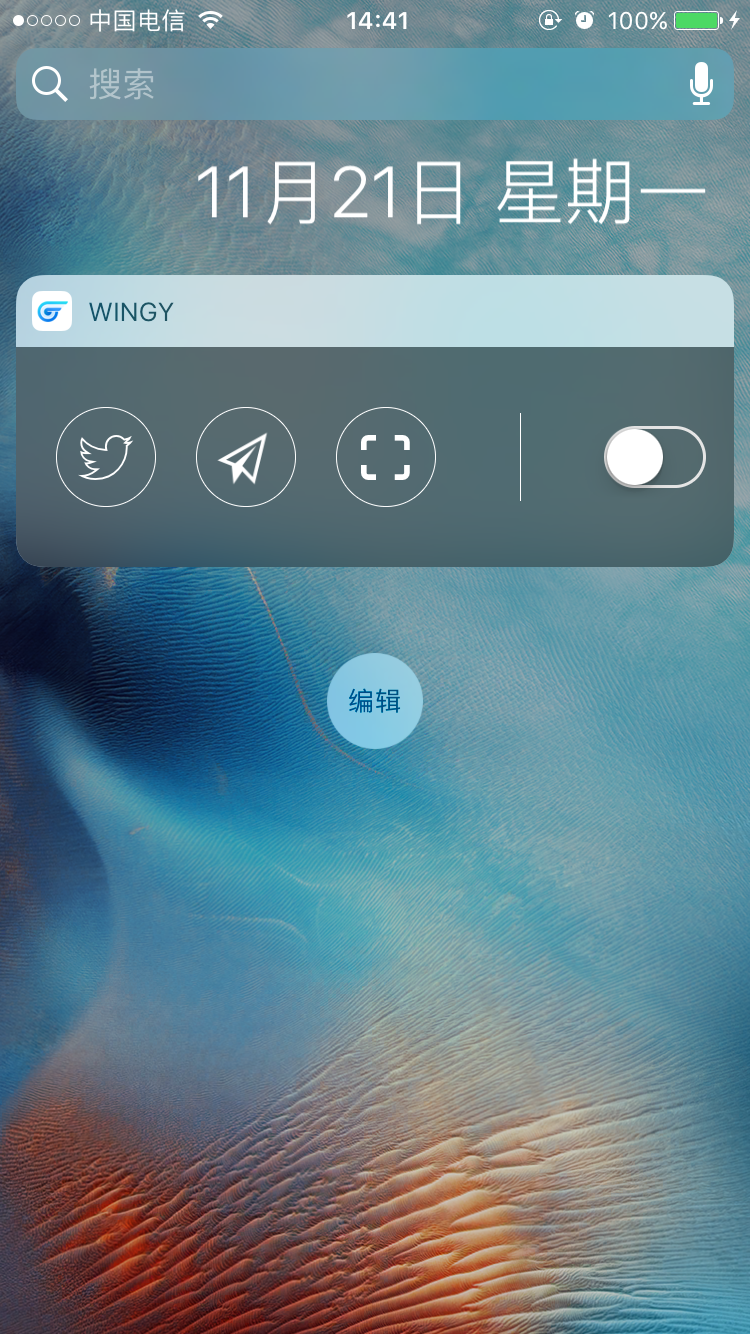
Task: Tap the alarm clock icon in status bar
Action: [x=585, y=19]
